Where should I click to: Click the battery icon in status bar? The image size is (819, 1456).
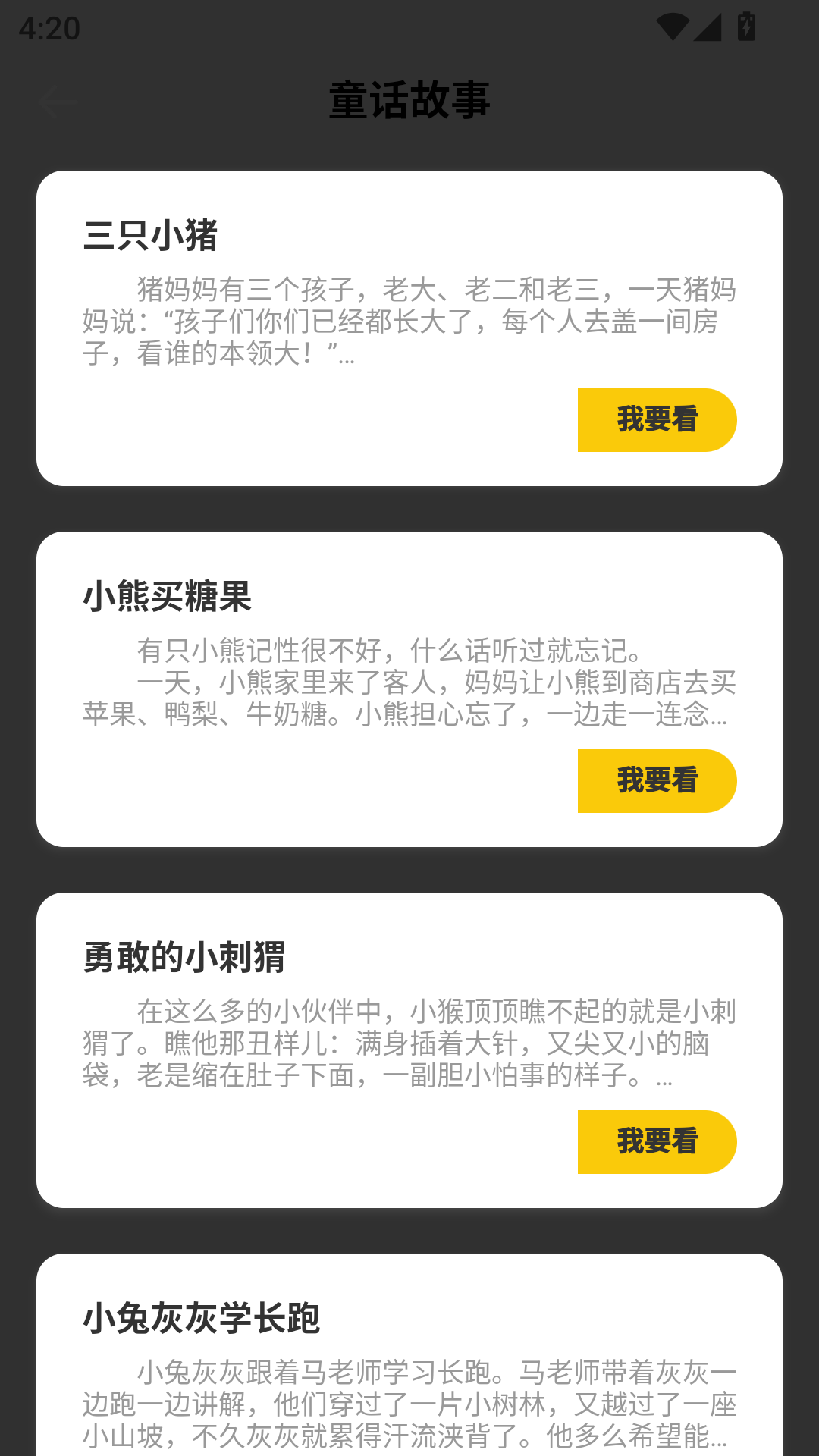(x=746, y=25)
